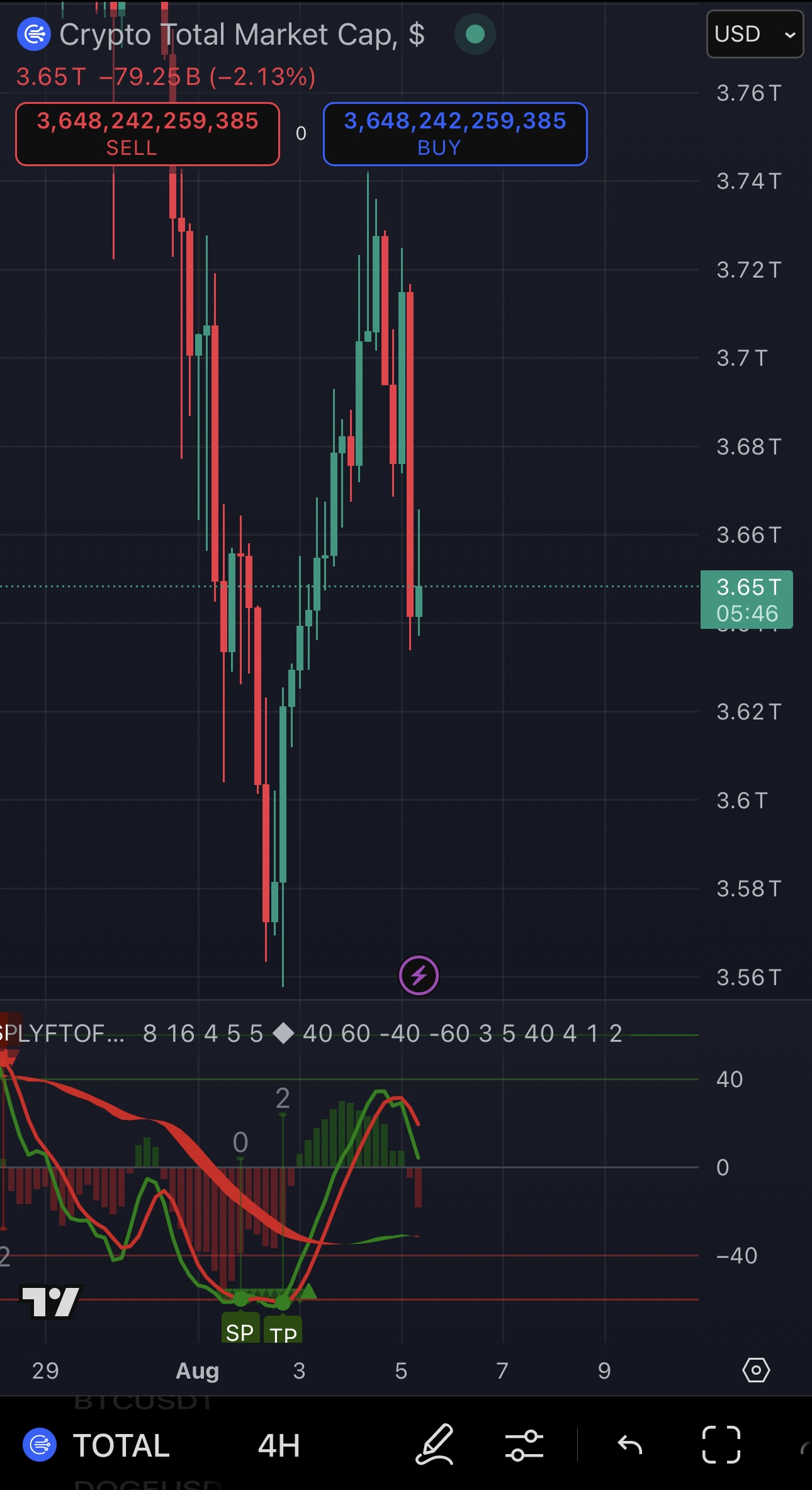
Task: Select the SPLYFTOF indicator legend
Action: click(63, 1033)
